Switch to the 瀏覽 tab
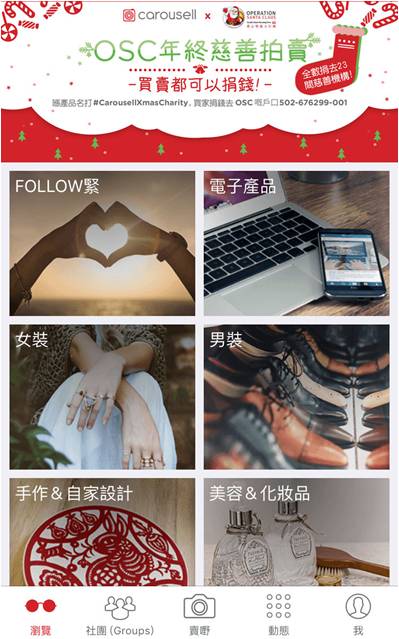This screenshot has height=639, width=399. point(40,613)
